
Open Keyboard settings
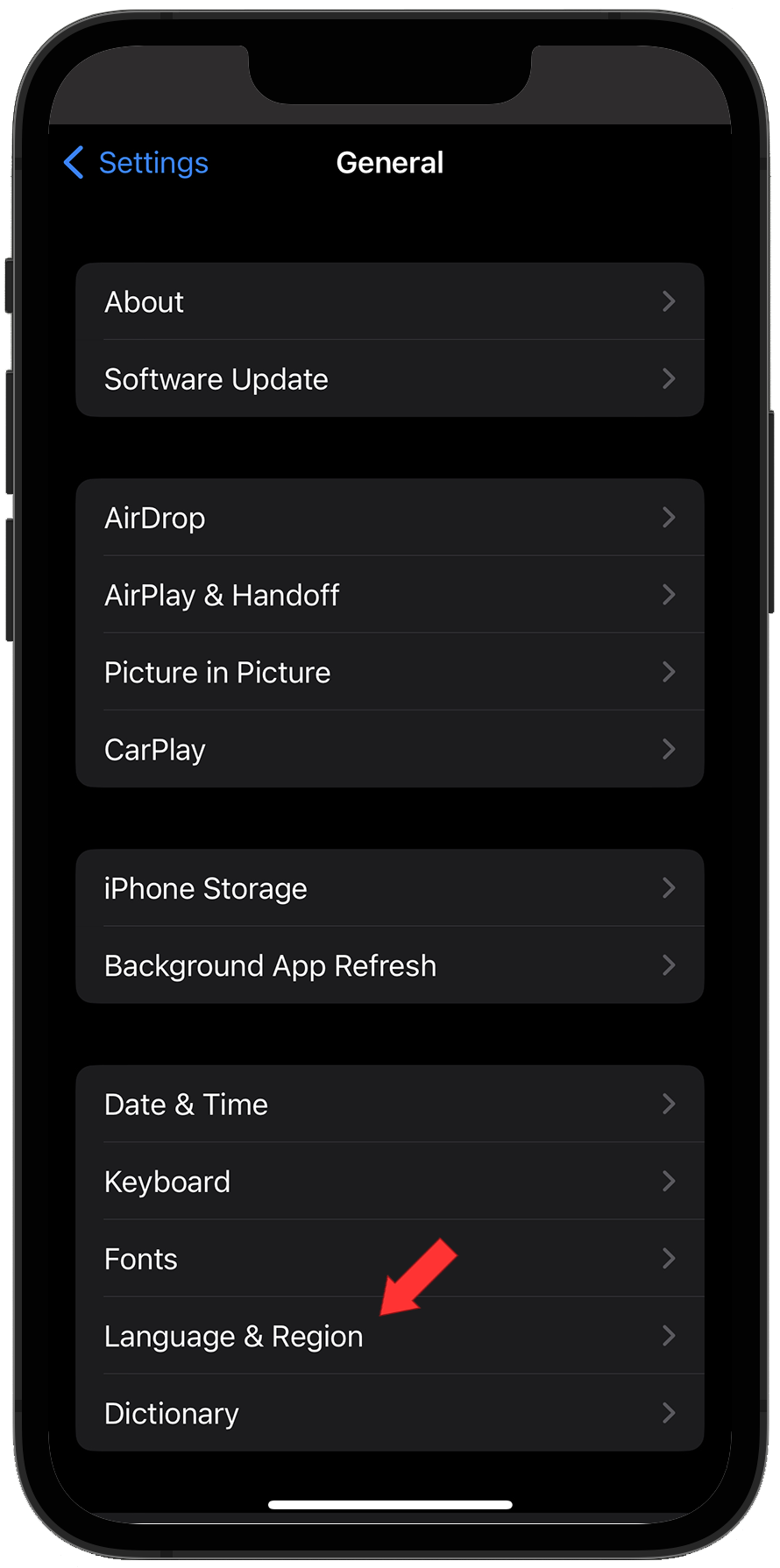(x=389, y=1181)
